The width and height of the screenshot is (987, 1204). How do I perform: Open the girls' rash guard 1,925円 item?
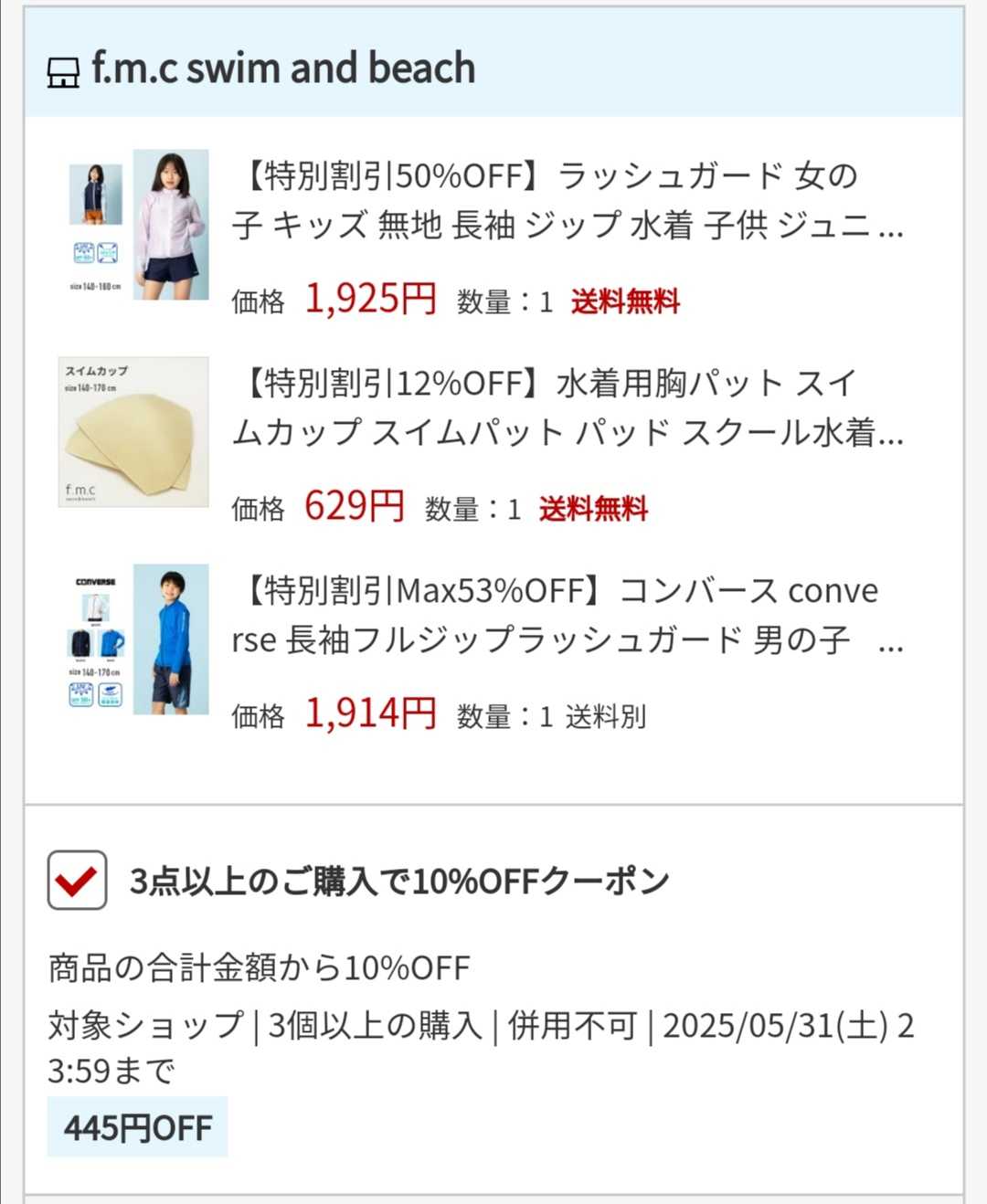pos(567,199)
